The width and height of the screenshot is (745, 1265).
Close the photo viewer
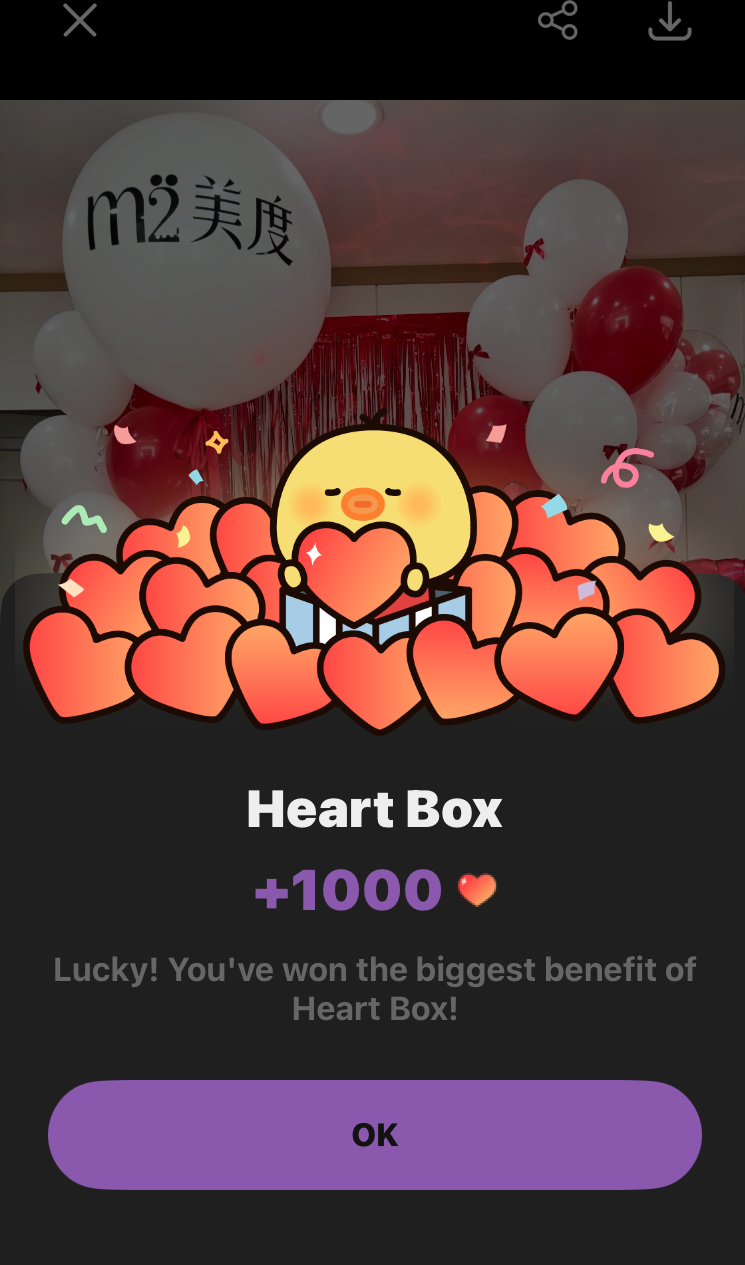point(80,20)
